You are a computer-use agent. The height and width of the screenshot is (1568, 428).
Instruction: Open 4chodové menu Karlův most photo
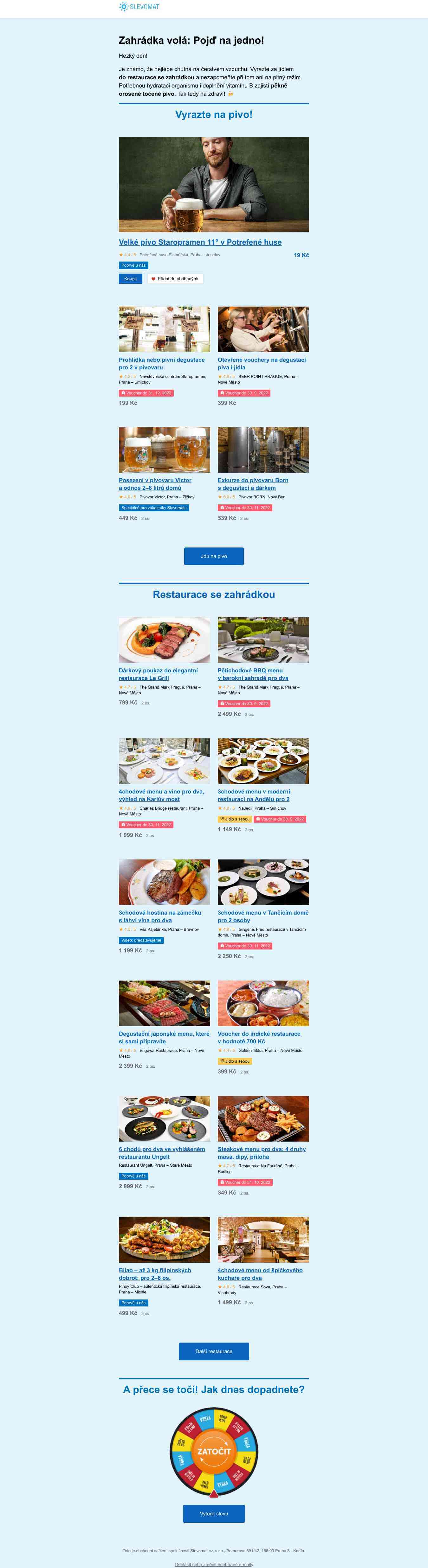[x=164, y=761]
